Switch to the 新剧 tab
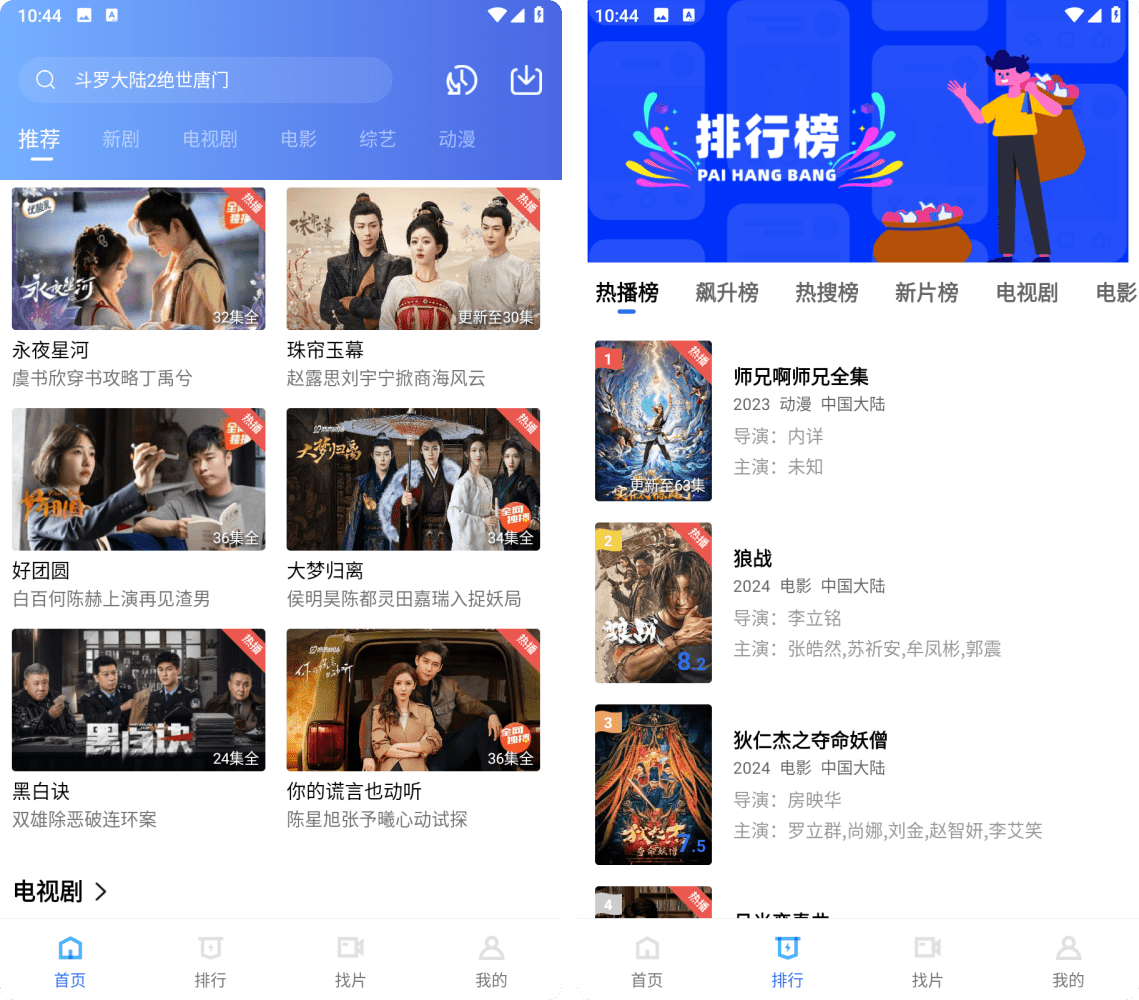The width and height of the screenshot is (1139, 1000). point(121,139)
